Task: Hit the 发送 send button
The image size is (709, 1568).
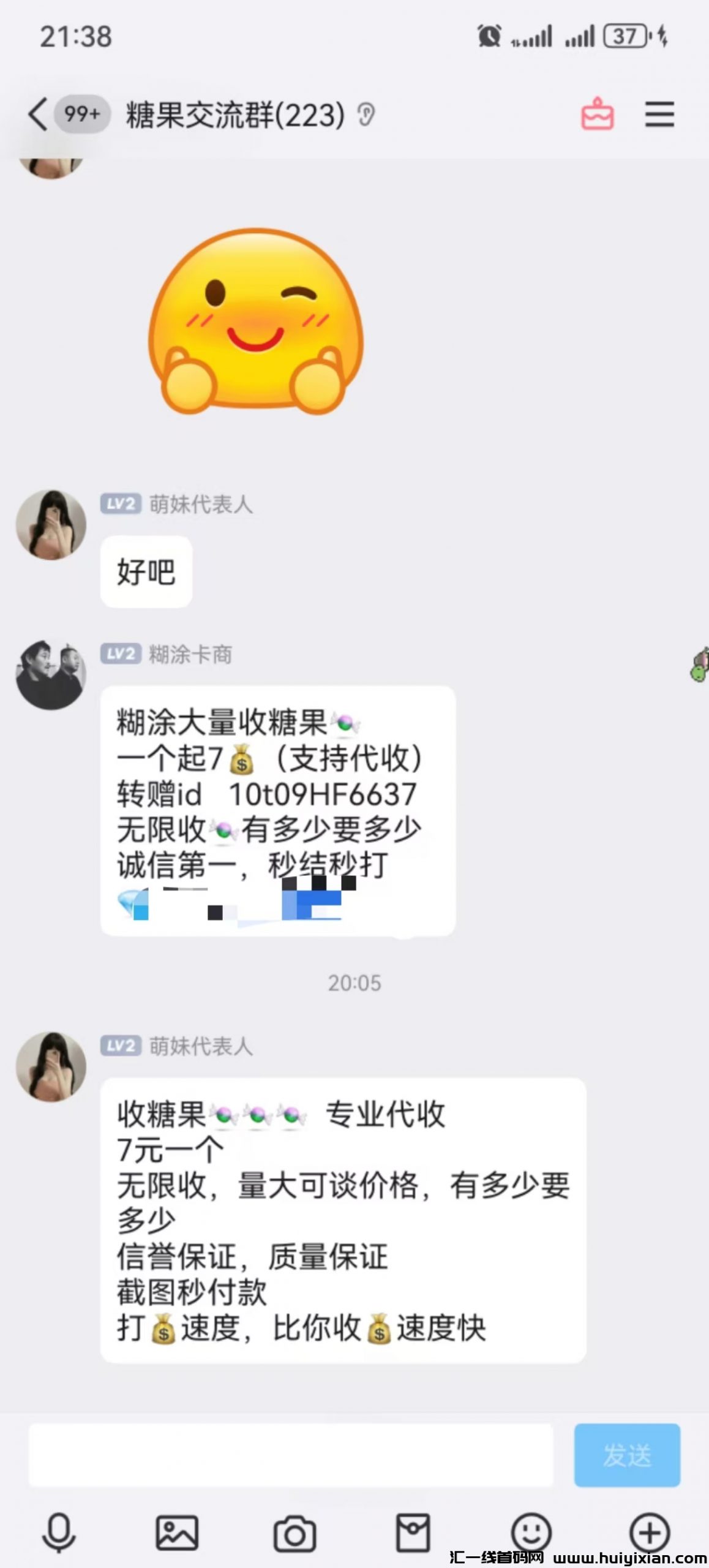Action: pyautogui.click(x=627, y=1455)
